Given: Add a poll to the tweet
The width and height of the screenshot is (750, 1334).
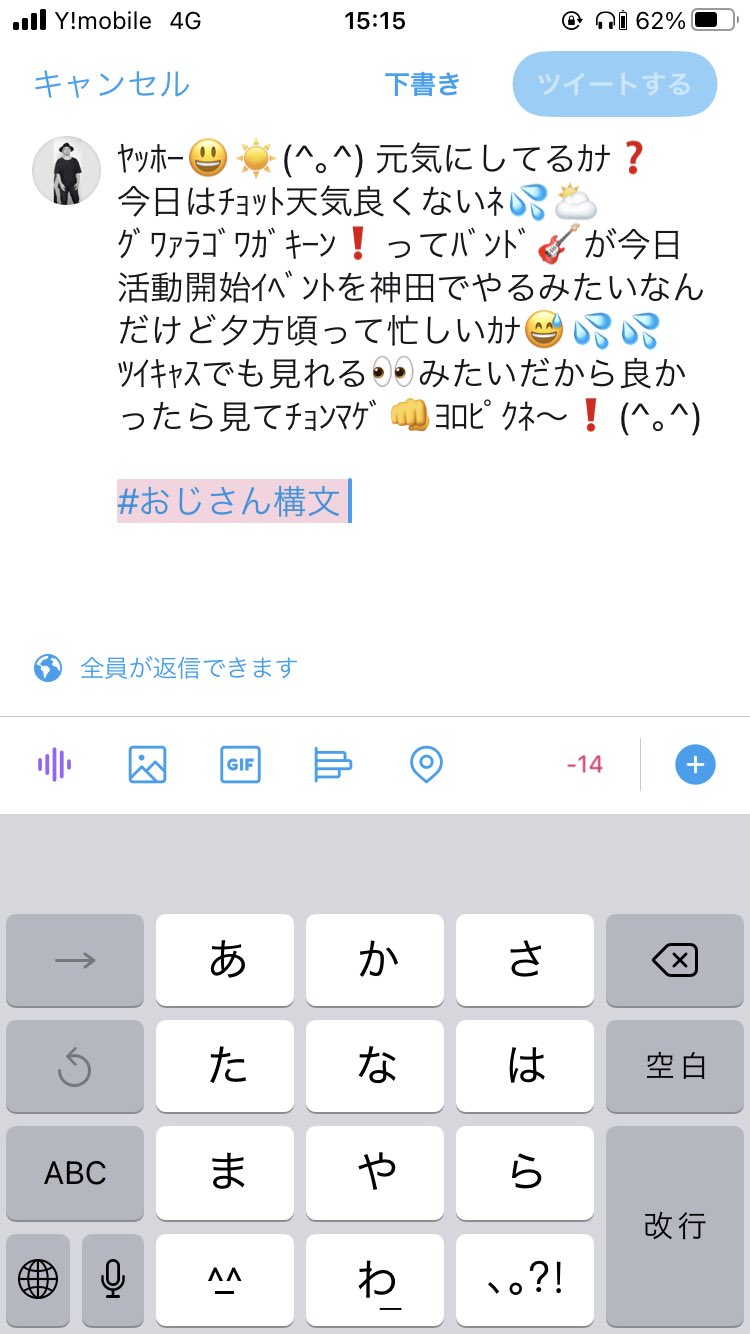Looking at the screenshot, I should (332, 765).
